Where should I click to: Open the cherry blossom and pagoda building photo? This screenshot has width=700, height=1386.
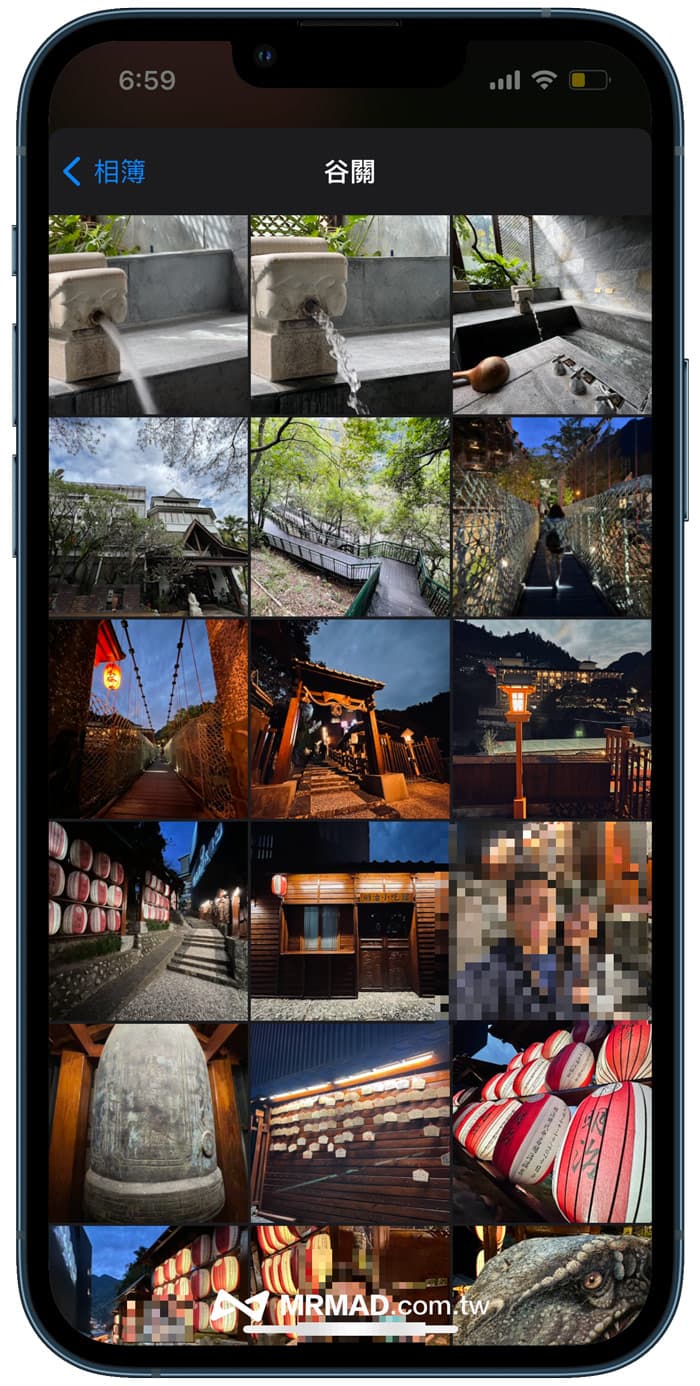pyautogui.click(x=148, y=516)
